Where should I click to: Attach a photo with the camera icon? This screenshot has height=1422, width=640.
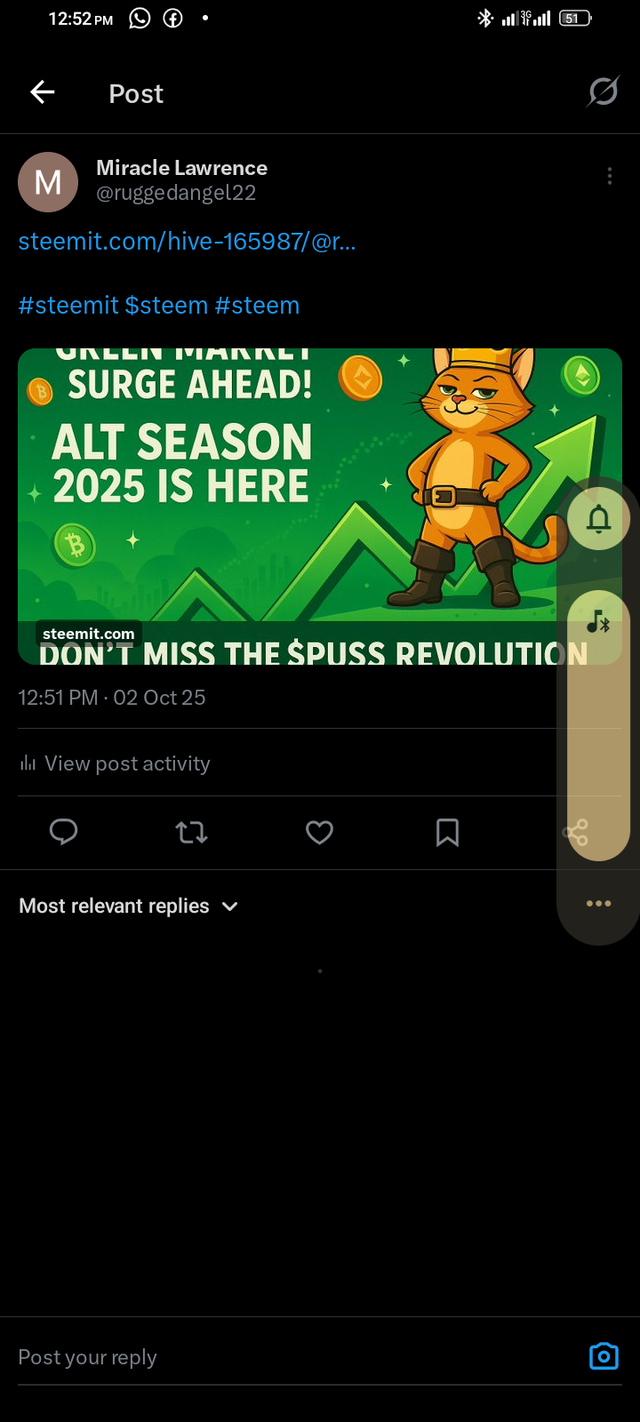coord(603,1357)
